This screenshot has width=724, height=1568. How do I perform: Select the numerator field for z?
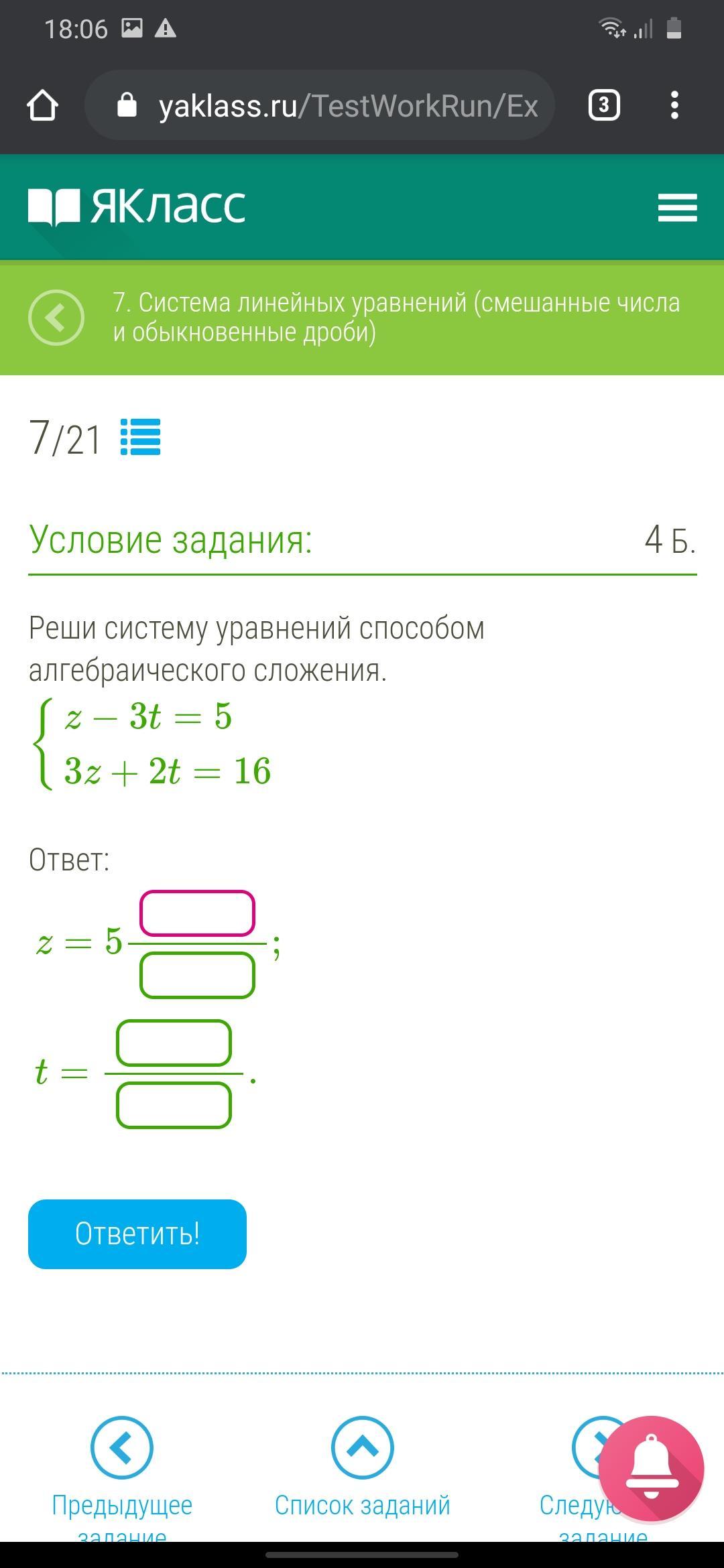pyautogui.click(x=197, y=913)
